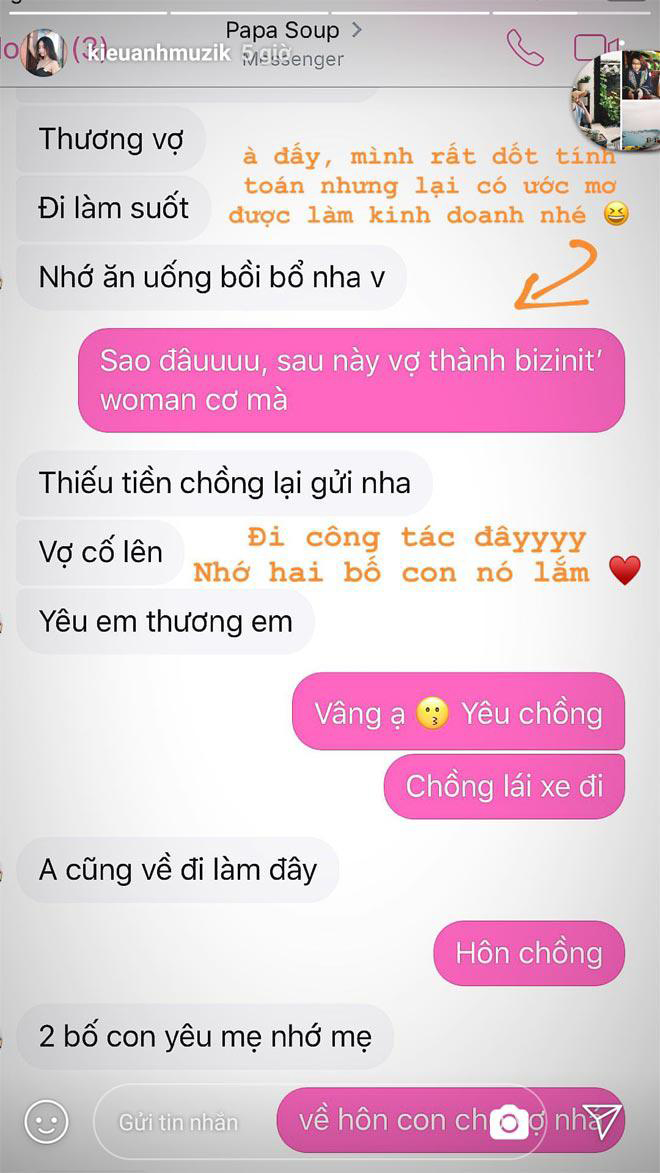Tap the 'Gửi tin nhắn' reply field
The width and height of the screenshot is (660, 1173).
point(180,1122)
